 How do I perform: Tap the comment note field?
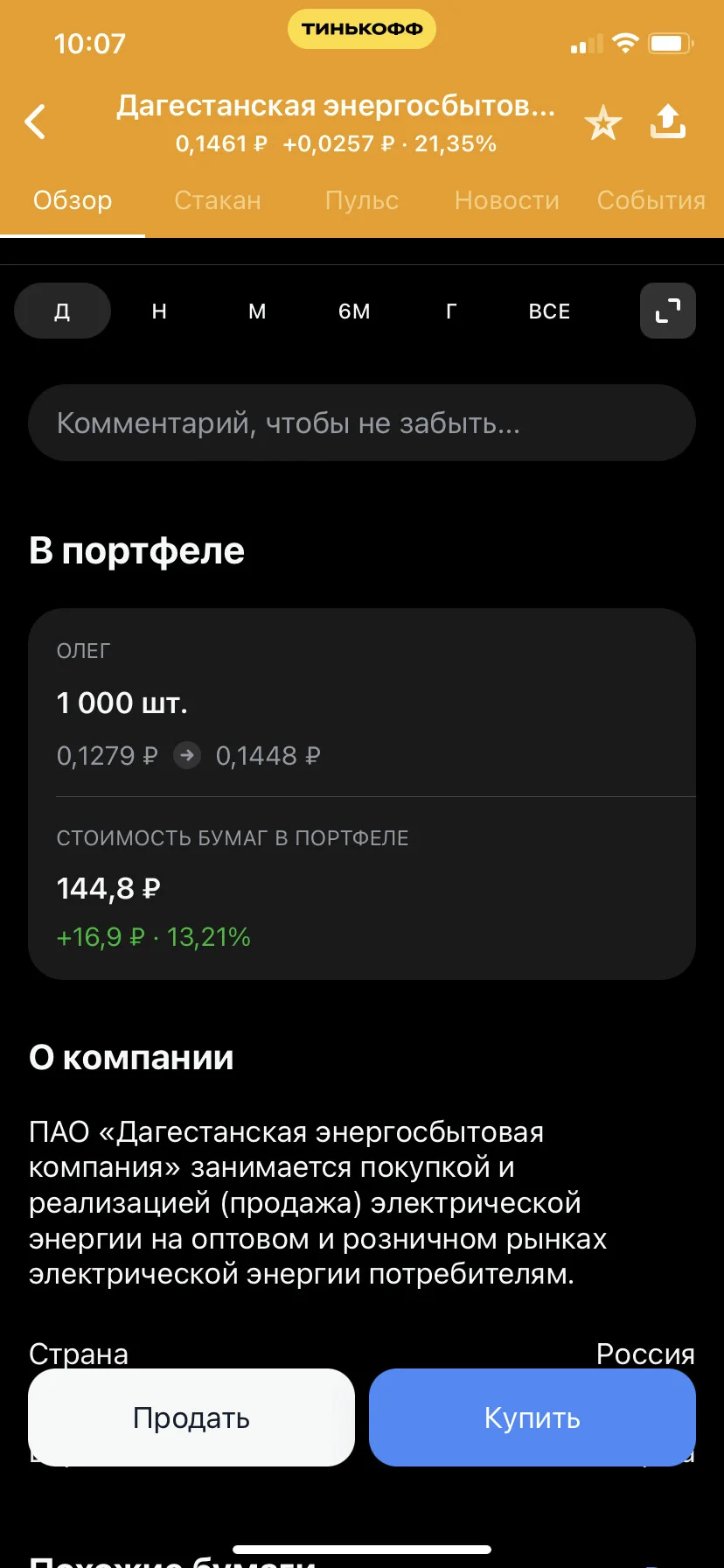(x=362, y=423)
